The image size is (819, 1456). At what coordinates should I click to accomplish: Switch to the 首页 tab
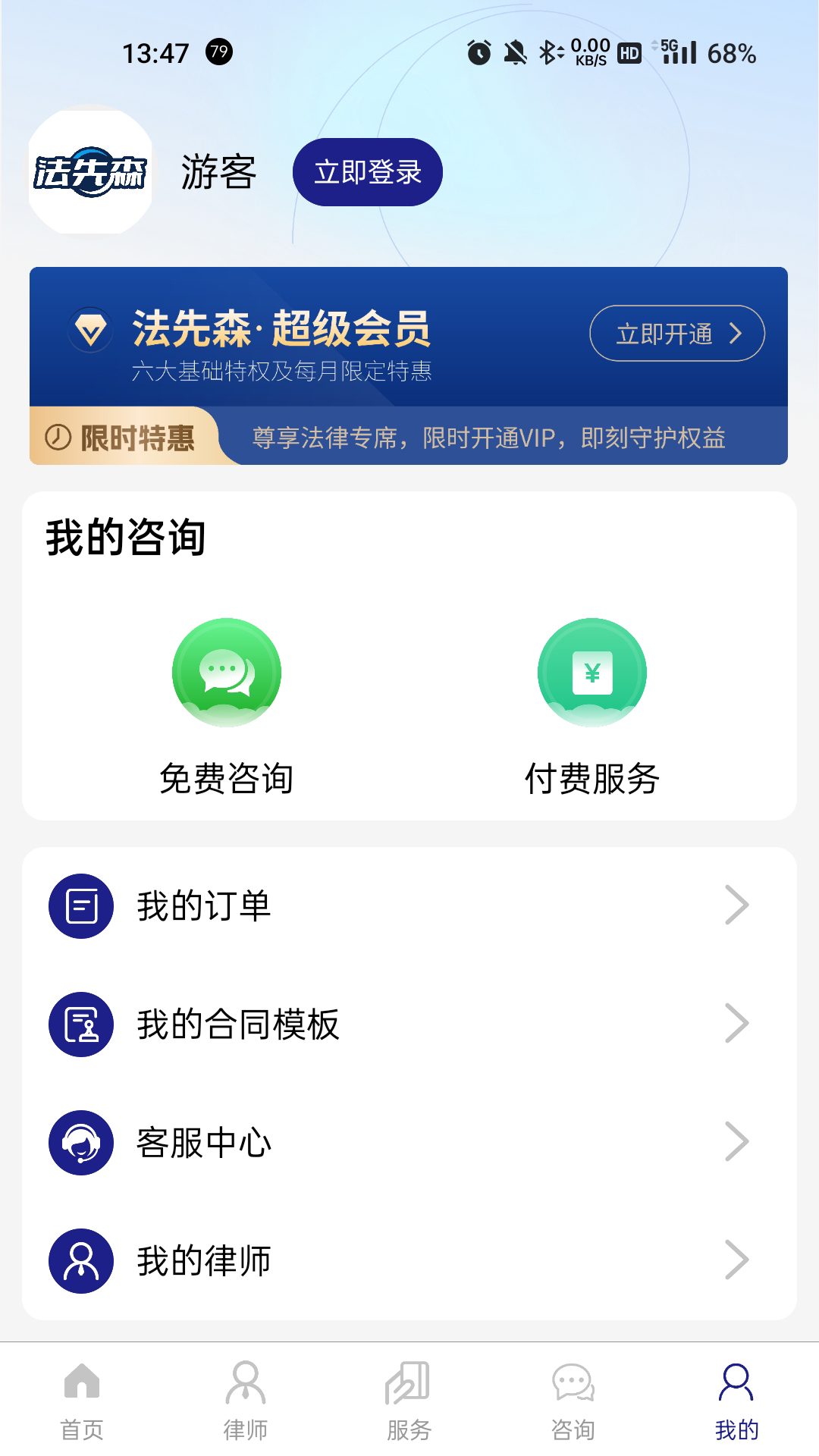pyautogui.click(x=82, y=1400)
